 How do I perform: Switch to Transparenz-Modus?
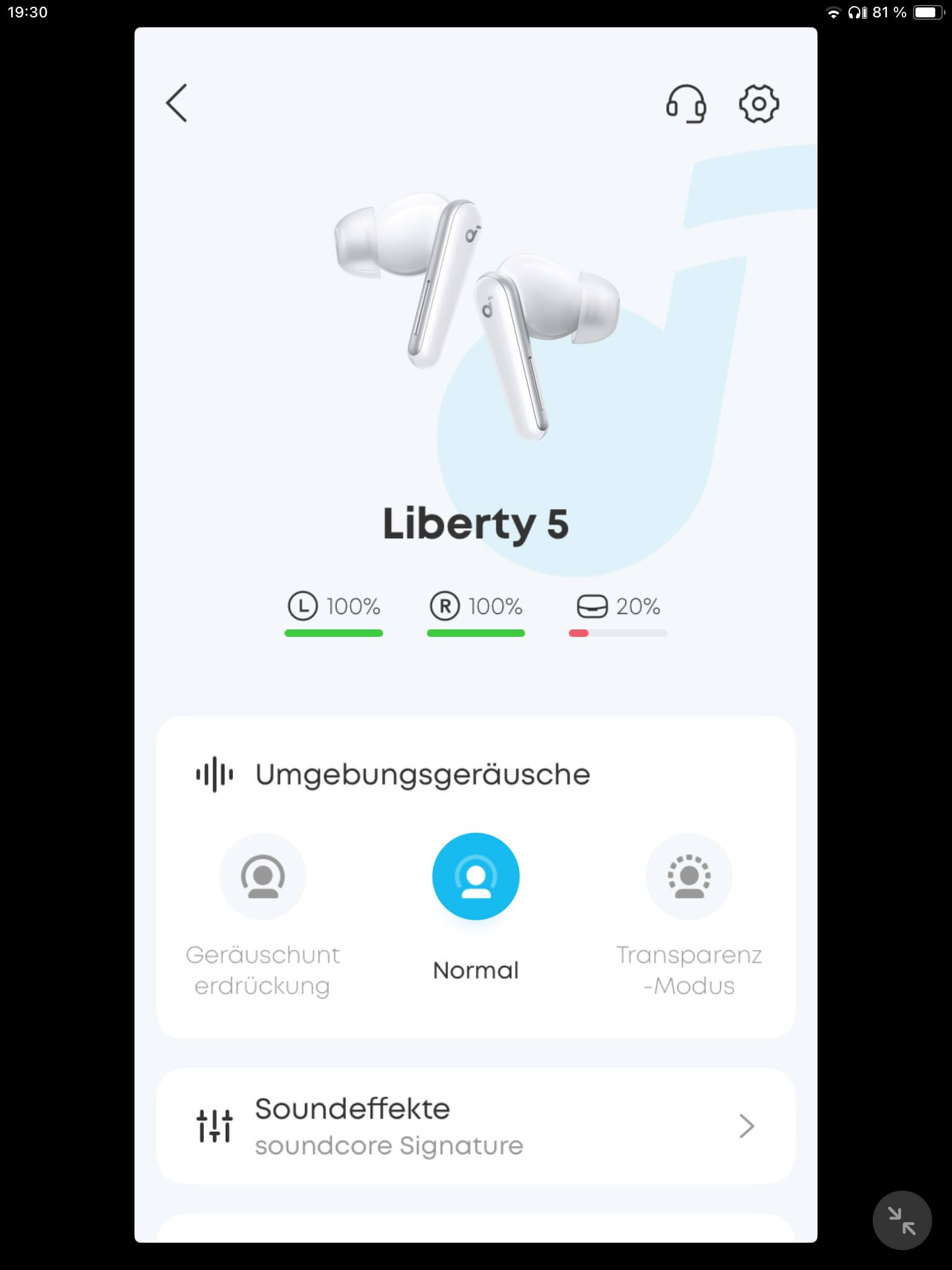689,876
